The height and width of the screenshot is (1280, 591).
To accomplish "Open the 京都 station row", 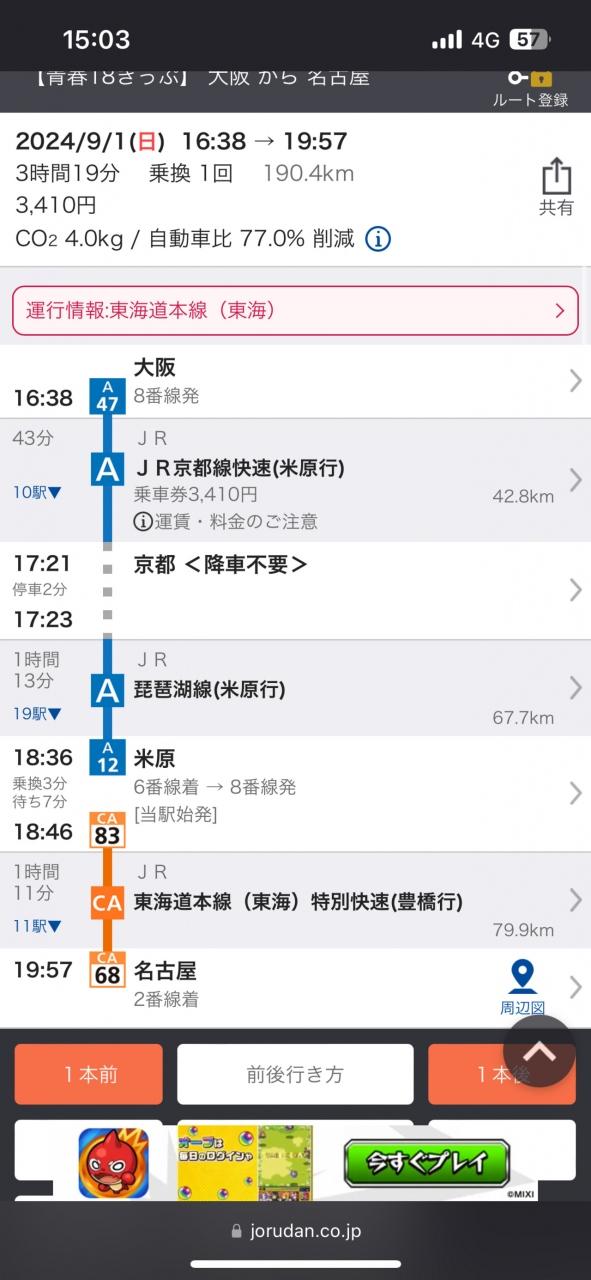I will (295, 591).
